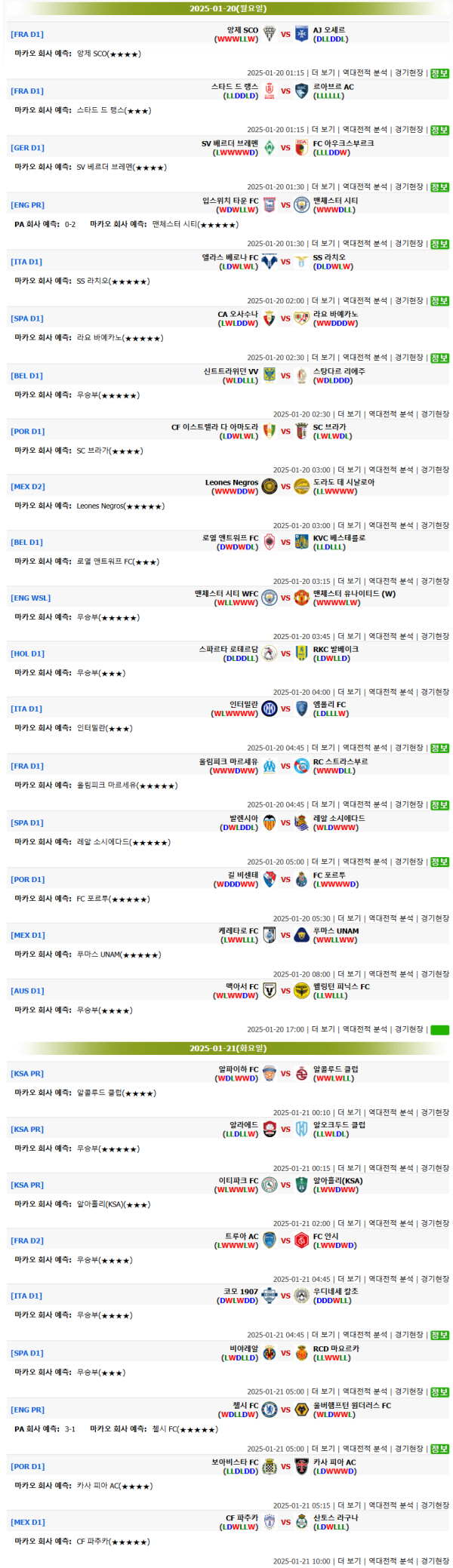This screenshot has height=1568, width=453.
Task: Open the AUS D1 league tag
Action: coord(27,991)
